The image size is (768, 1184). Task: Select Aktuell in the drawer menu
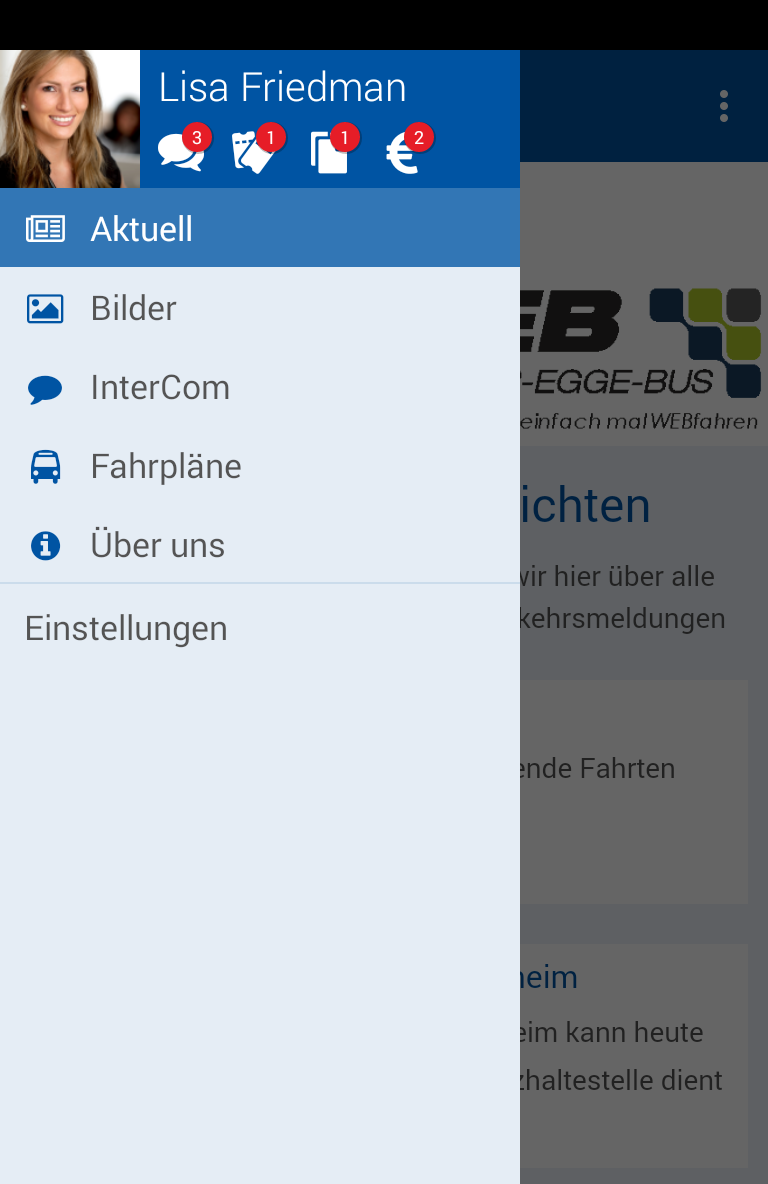[x=260, y=229]
